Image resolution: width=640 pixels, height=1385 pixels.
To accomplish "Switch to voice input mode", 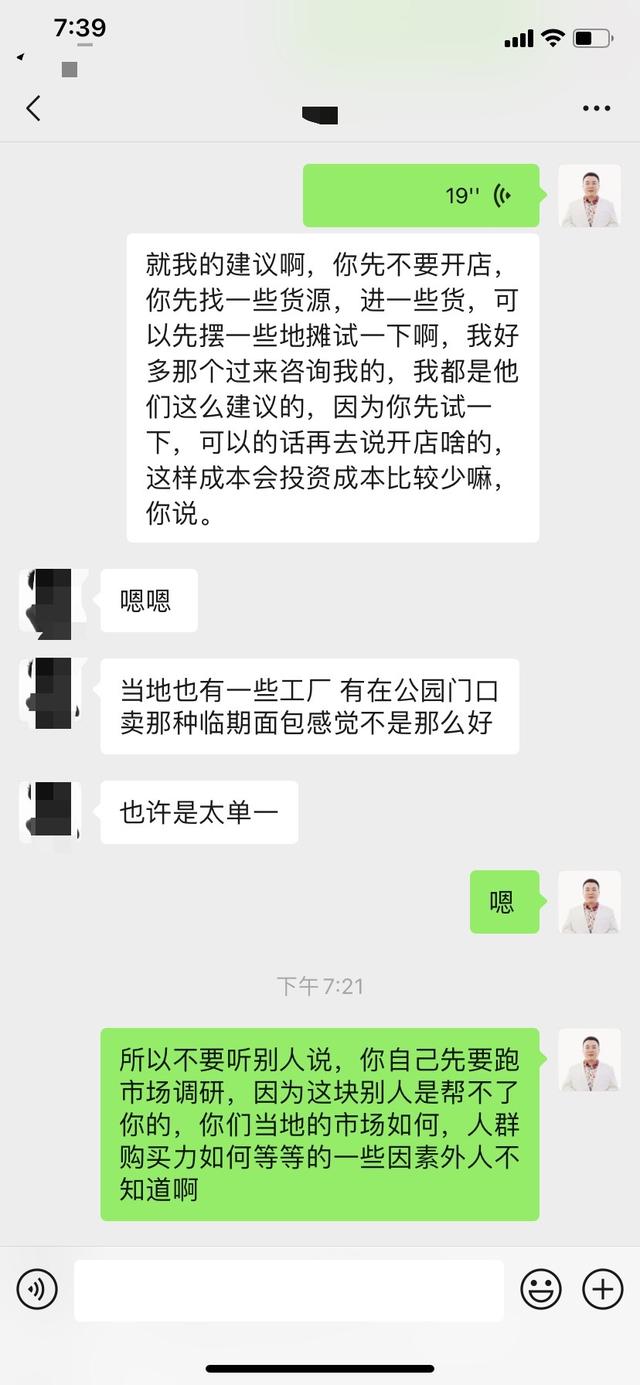I will coord(37,1290).
